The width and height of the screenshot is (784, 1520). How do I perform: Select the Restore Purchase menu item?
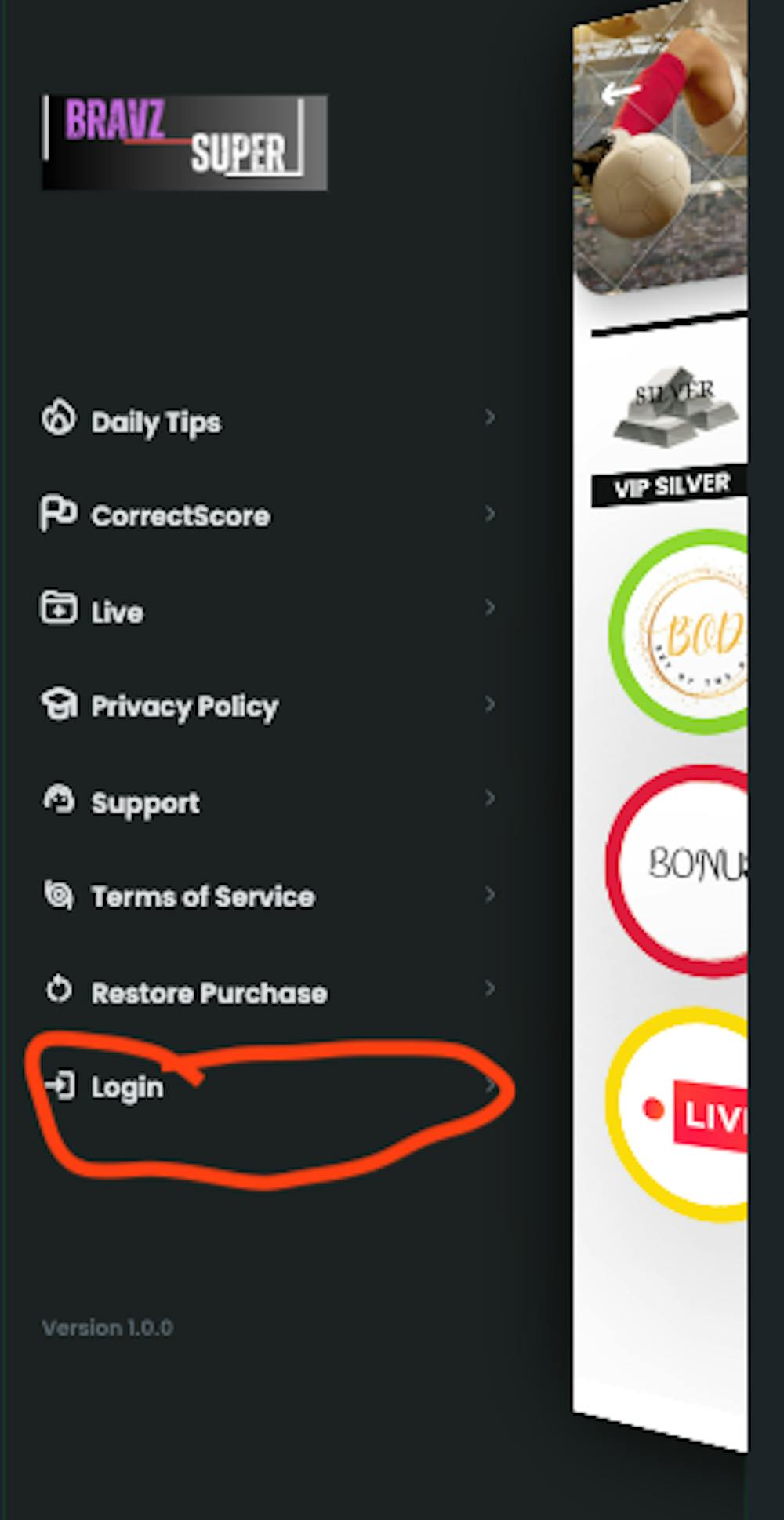point(209,992)
